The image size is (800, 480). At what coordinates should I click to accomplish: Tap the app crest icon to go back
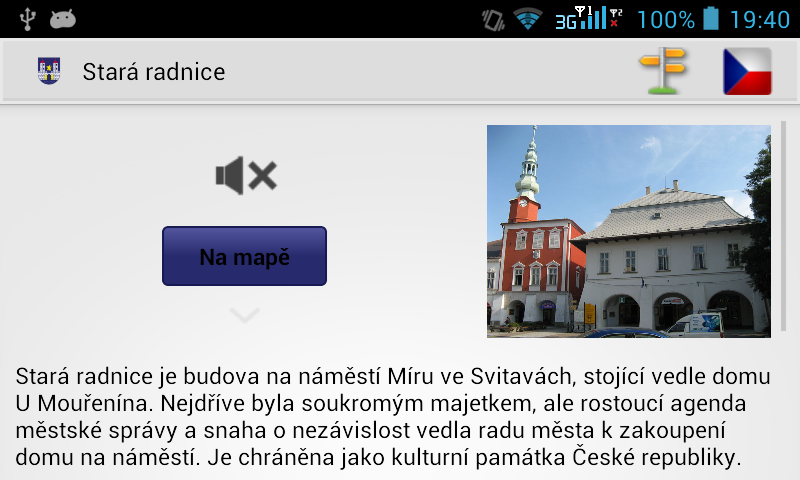[48, 71]
